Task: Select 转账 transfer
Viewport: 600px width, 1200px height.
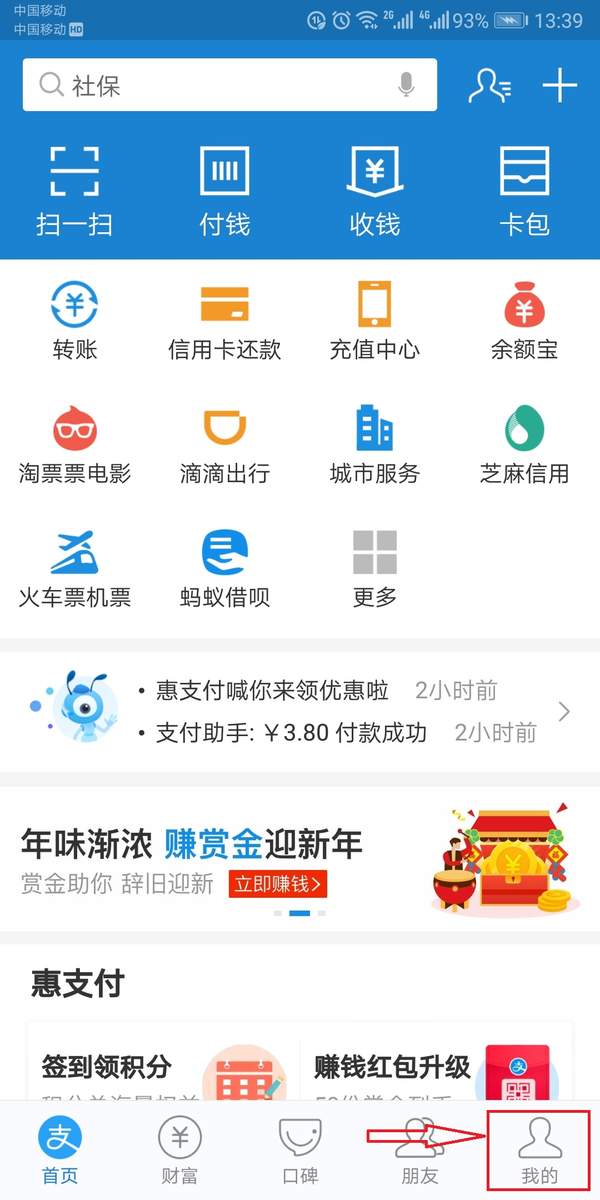Action: pos(75,320)
